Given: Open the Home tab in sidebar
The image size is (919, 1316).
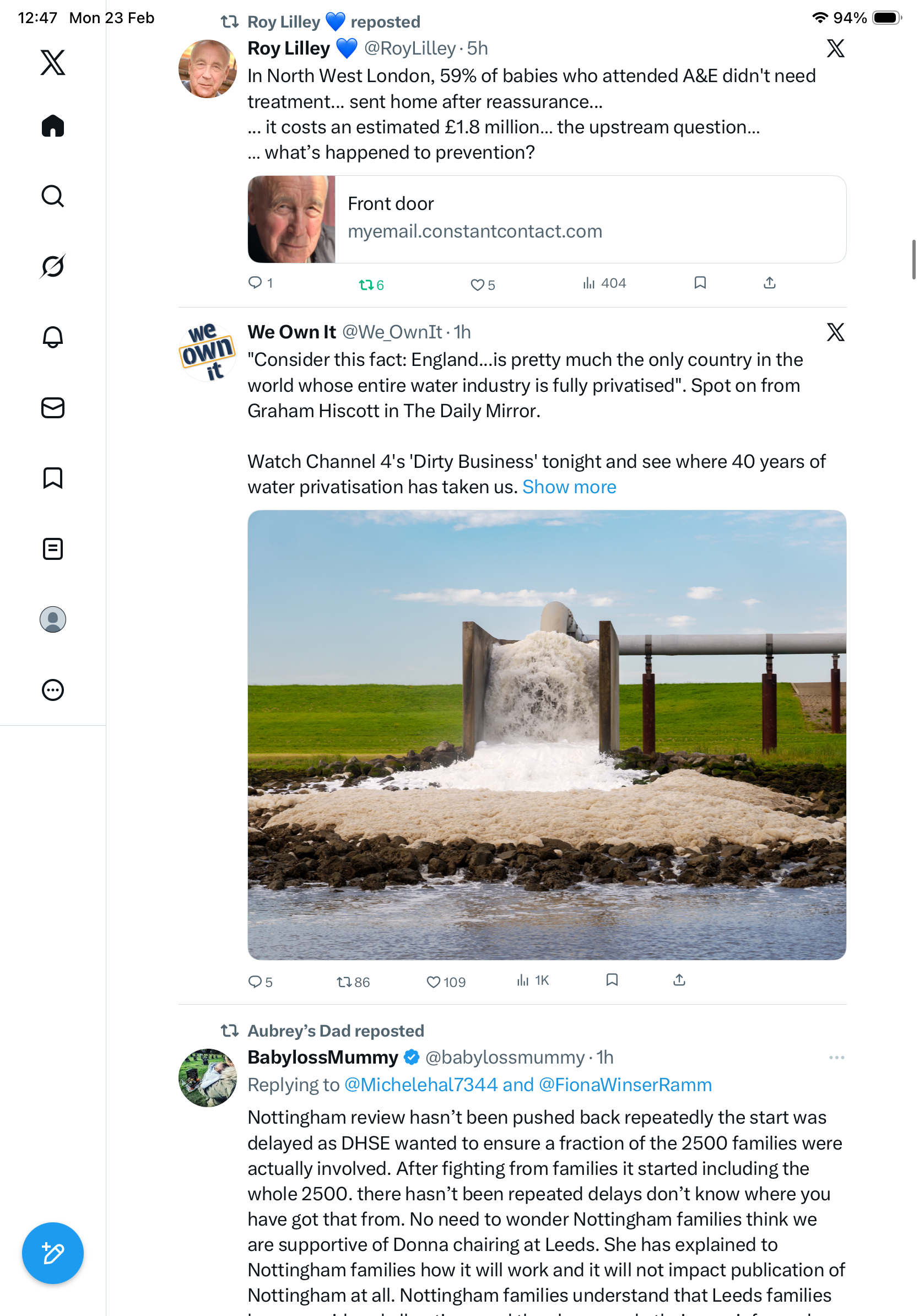Looking at the screenshot, I should pyautogui.click(x=53, y=126).
